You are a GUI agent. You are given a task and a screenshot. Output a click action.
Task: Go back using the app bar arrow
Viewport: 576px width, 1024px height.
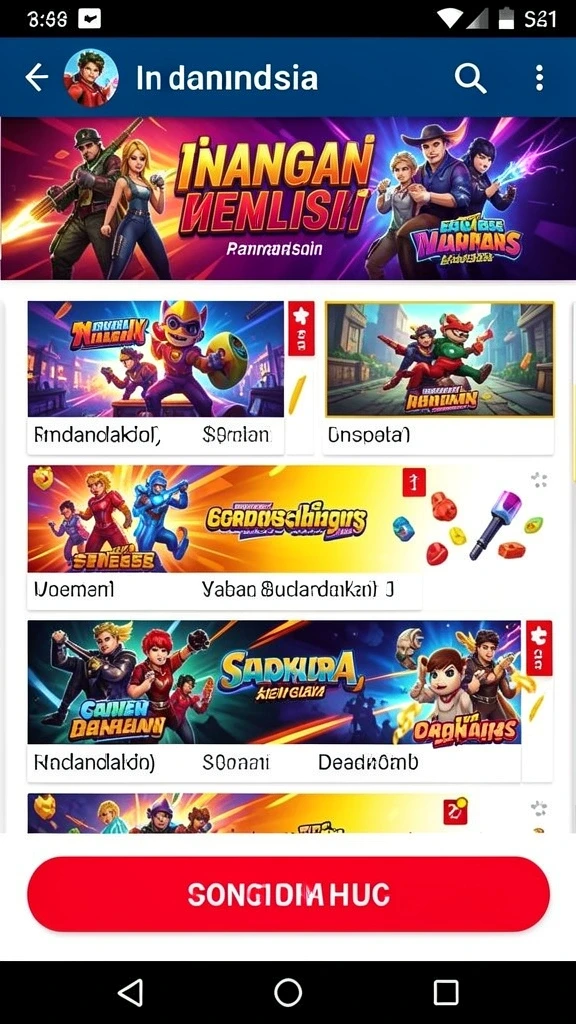click(37, 78)
